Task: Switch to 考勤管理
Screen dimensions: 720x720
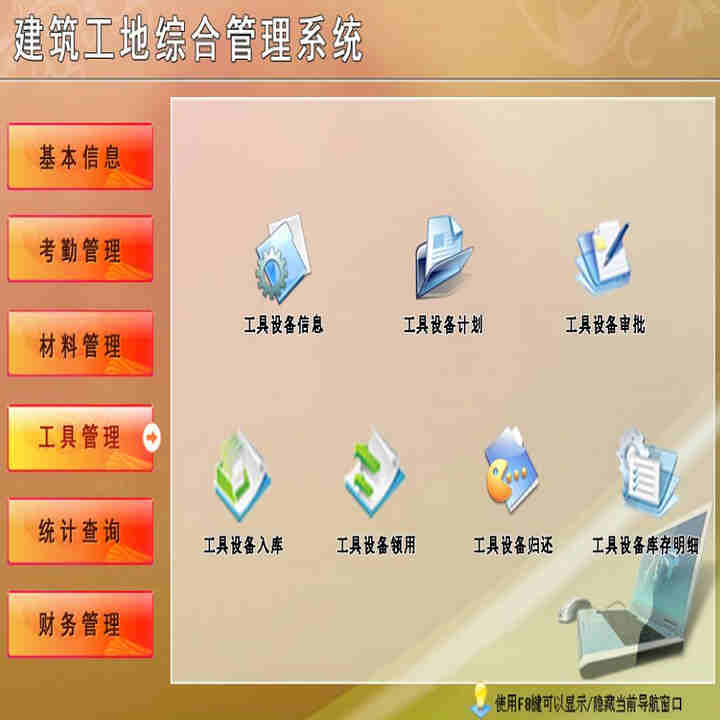Action: point(80,249)
